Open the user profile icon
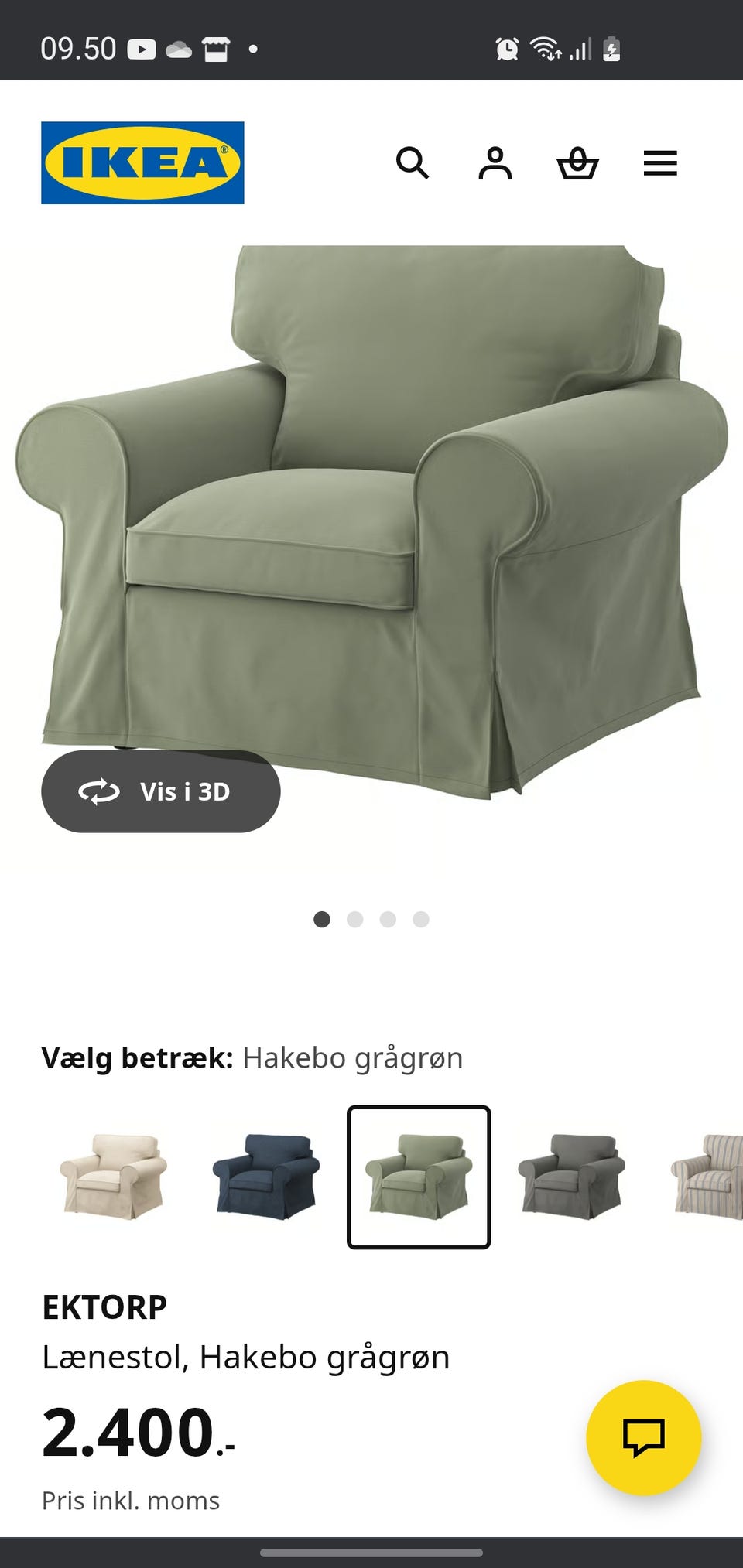The height and width of the screenshot is (1568, 743). [496, 163]
